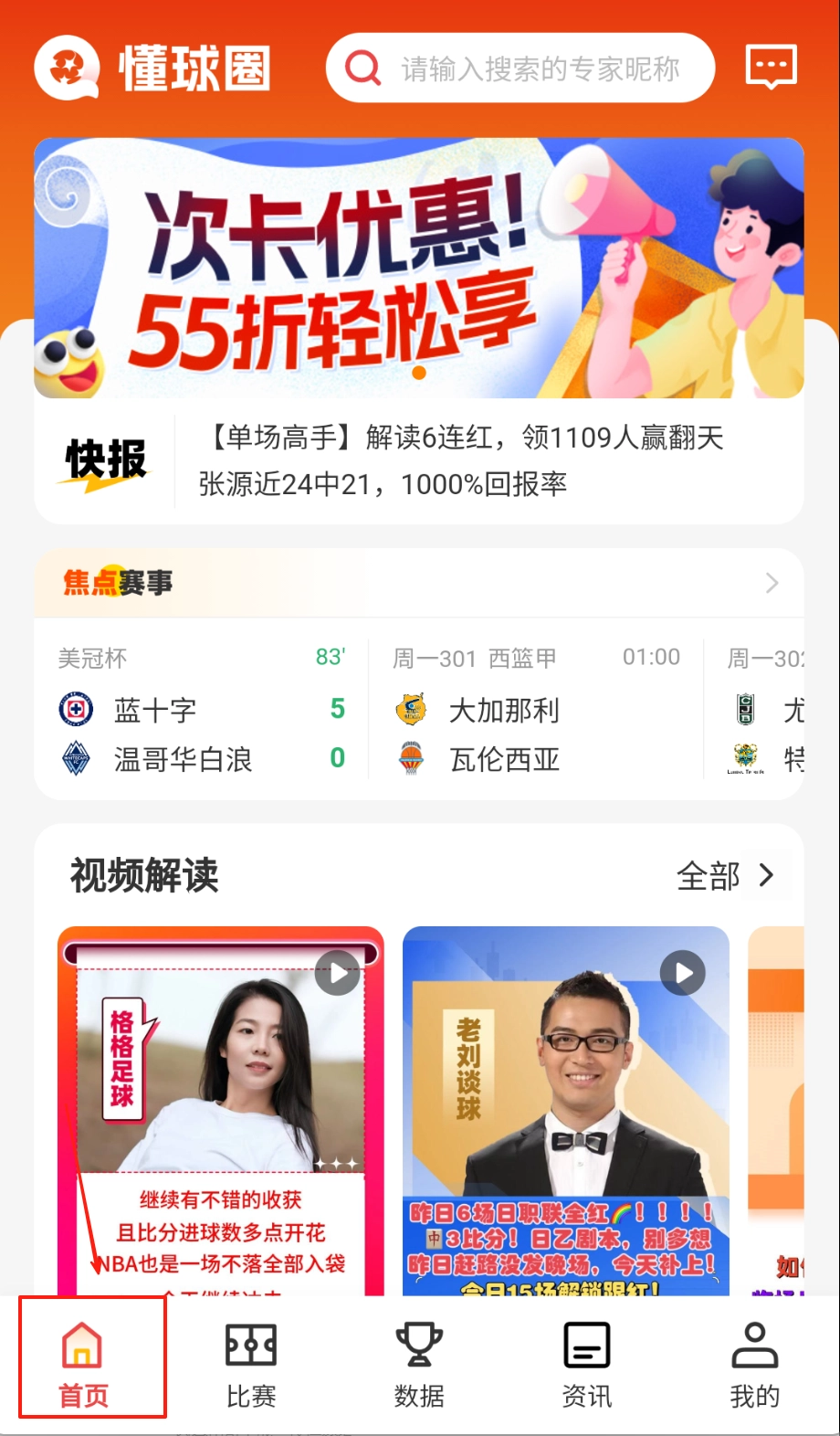Image resolution: width=840 pixels, height=1436 pixels.
Task: Open the 次卡优惠 55折 promo banner
Action: (419, 268)
